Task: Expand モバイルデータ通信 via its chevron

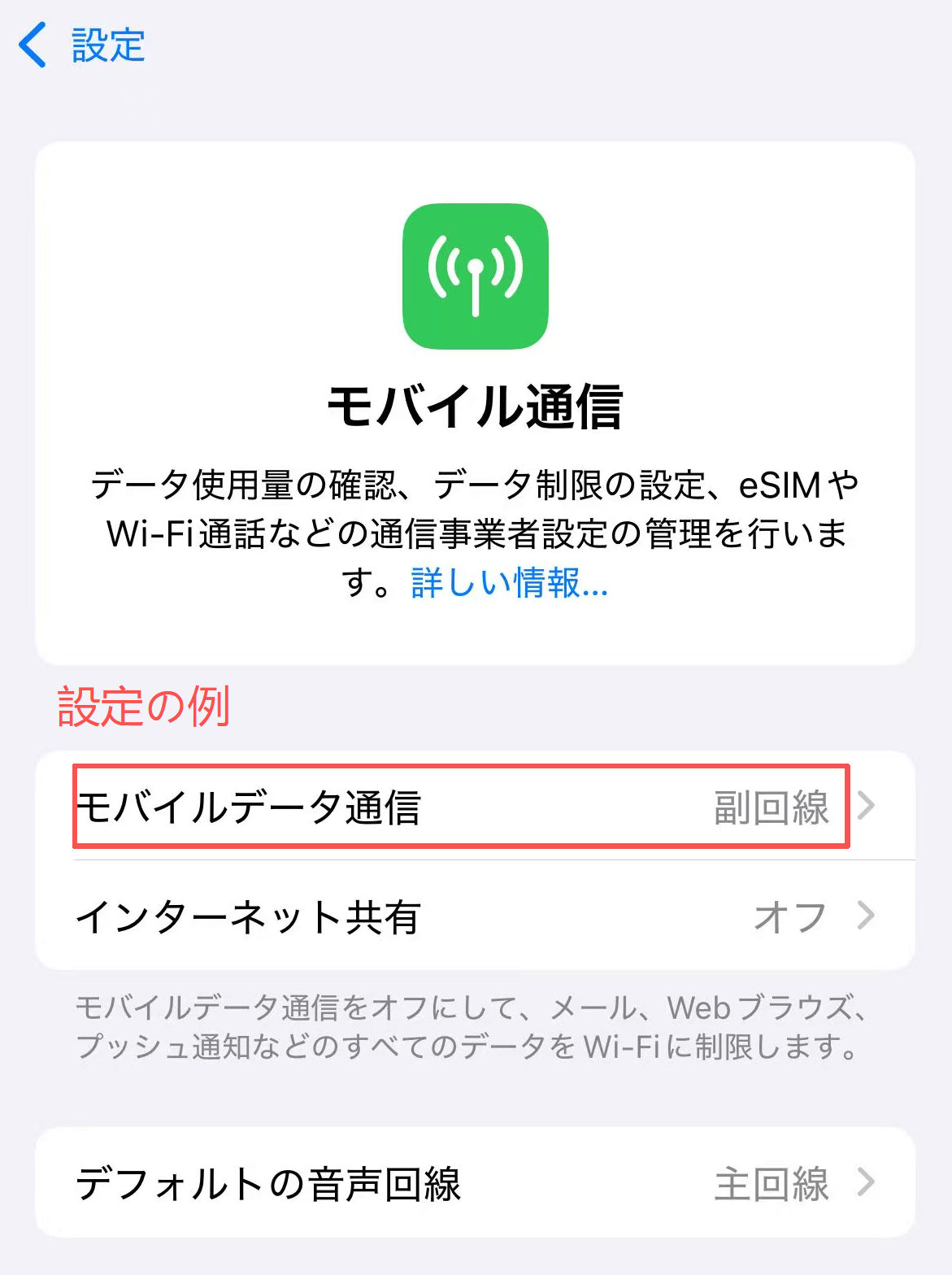Action: [869, 806]
